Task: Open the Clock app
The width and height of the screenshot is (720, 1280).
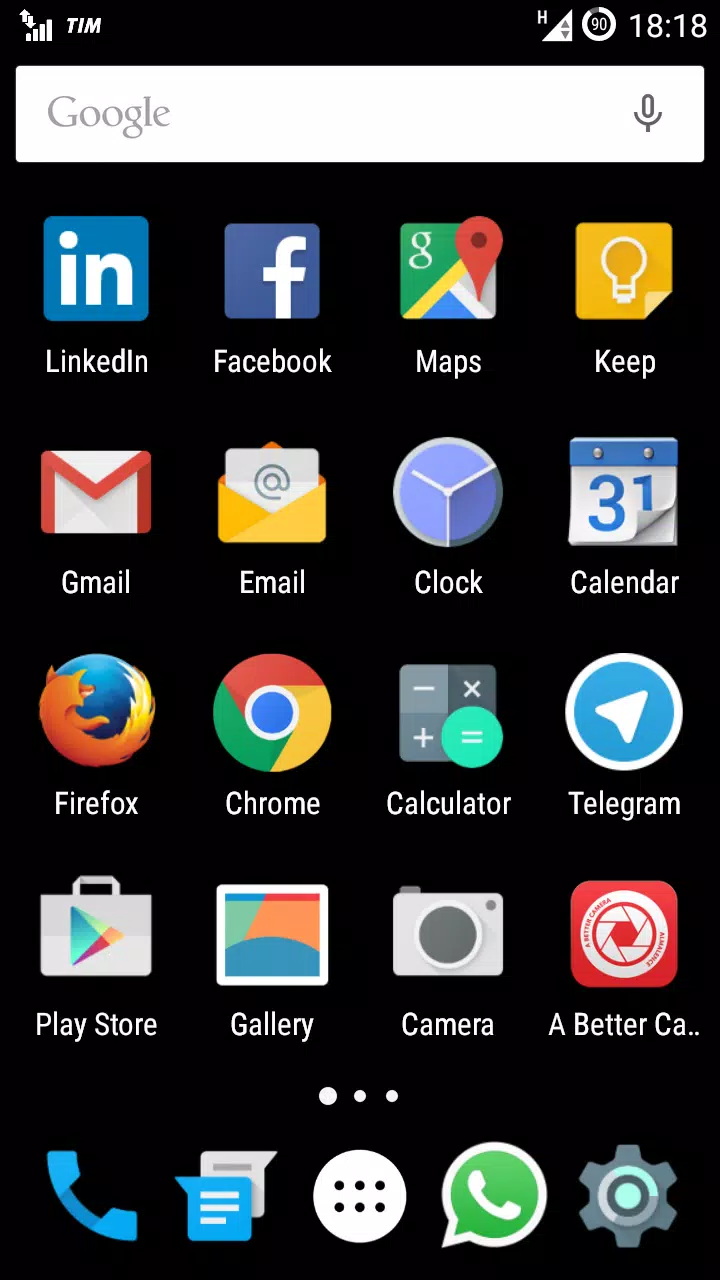Action: pos(448,490)
